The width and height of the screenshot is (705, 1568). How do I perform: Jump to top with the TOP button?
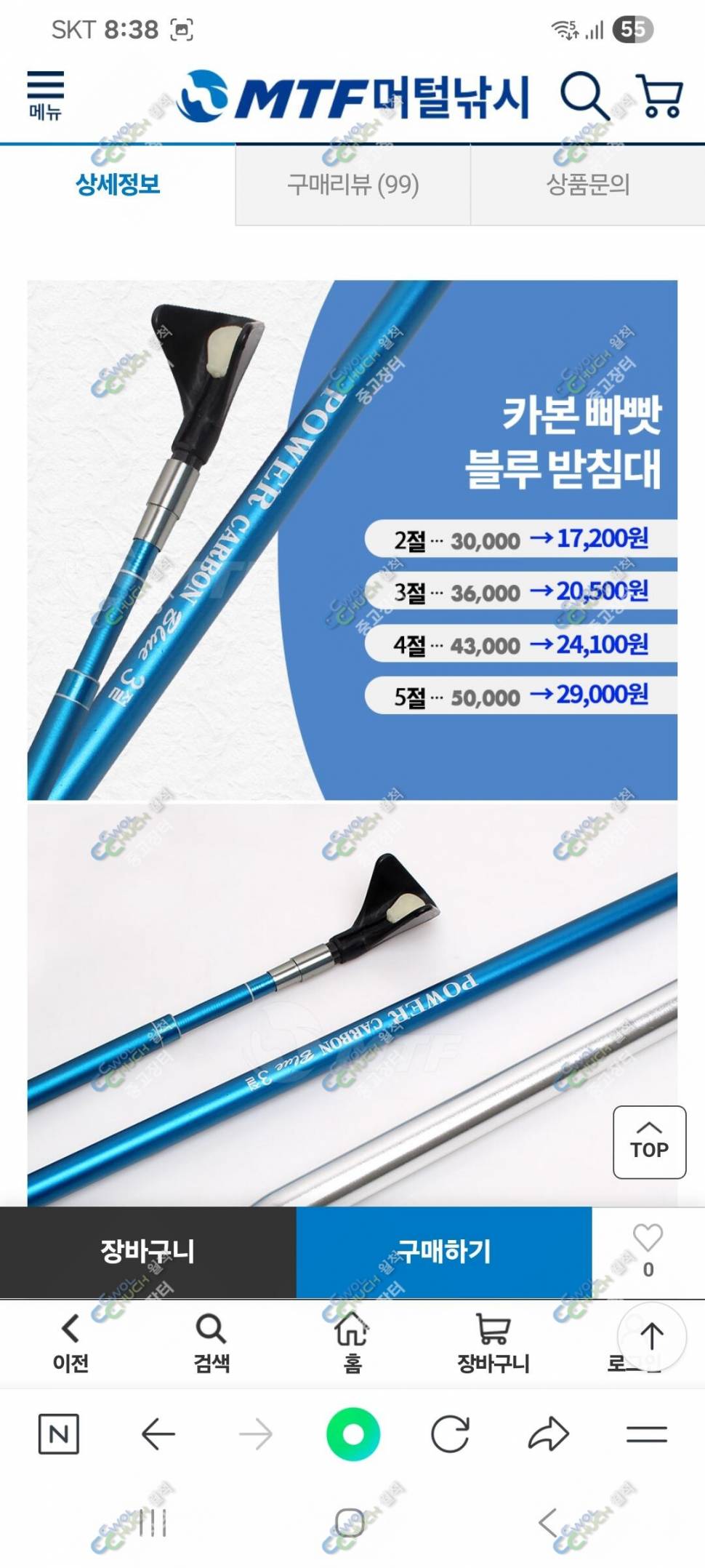pyautogui.click(x=649, y=1142)
